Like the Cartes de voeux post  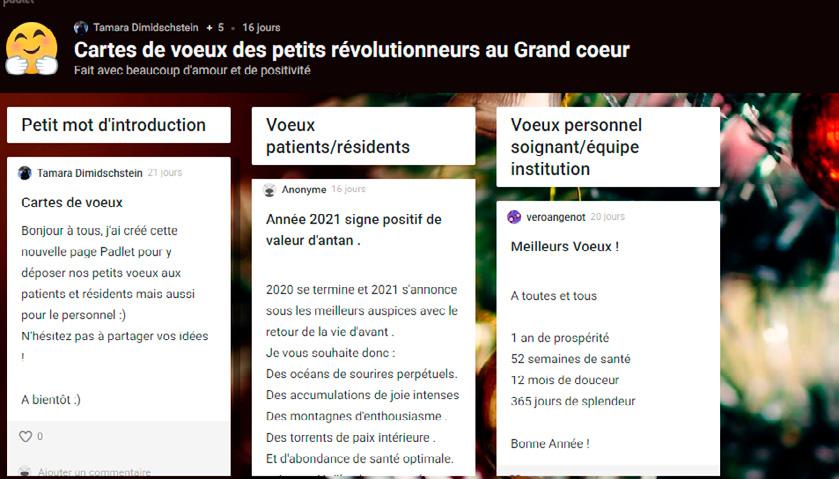(26, 436)
